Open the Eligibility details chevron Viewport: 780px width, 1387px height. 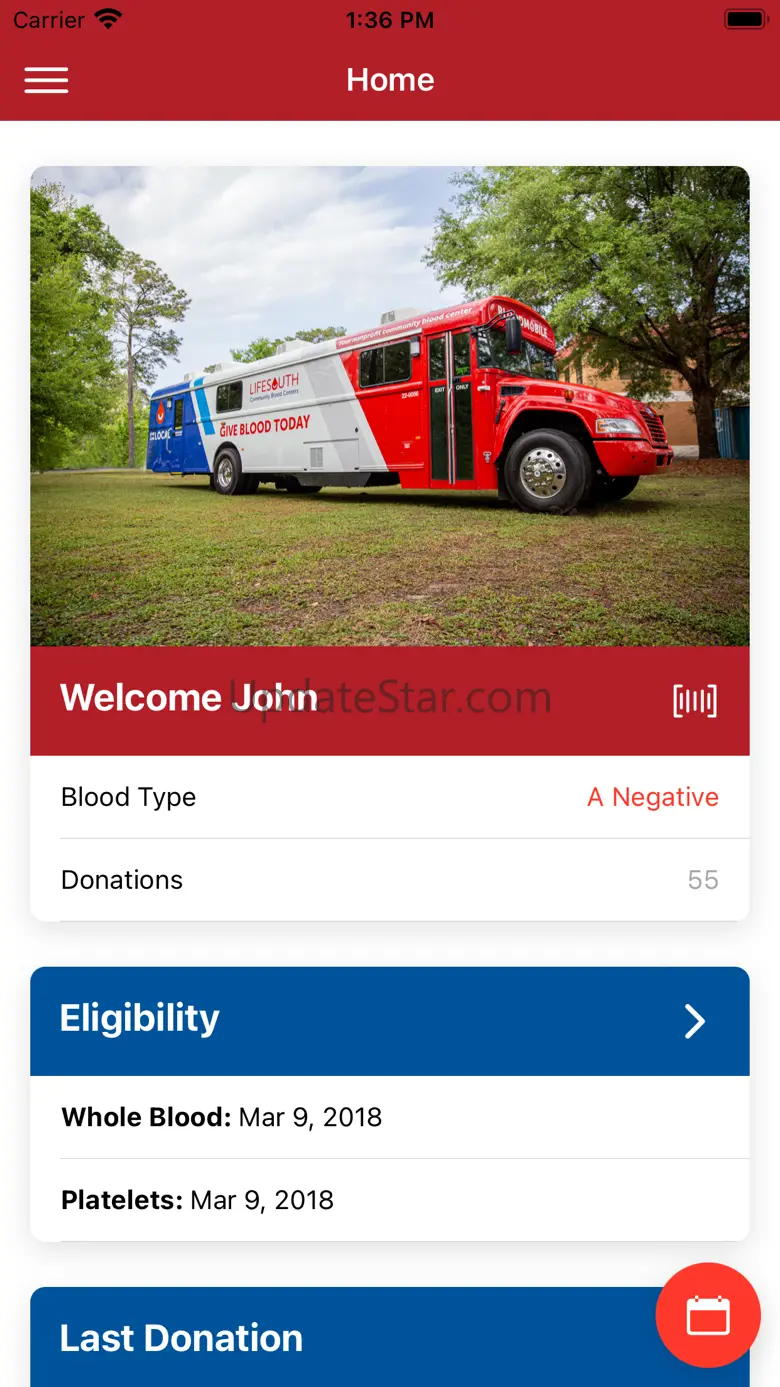pyautogui.click(x=694, y=1021)
